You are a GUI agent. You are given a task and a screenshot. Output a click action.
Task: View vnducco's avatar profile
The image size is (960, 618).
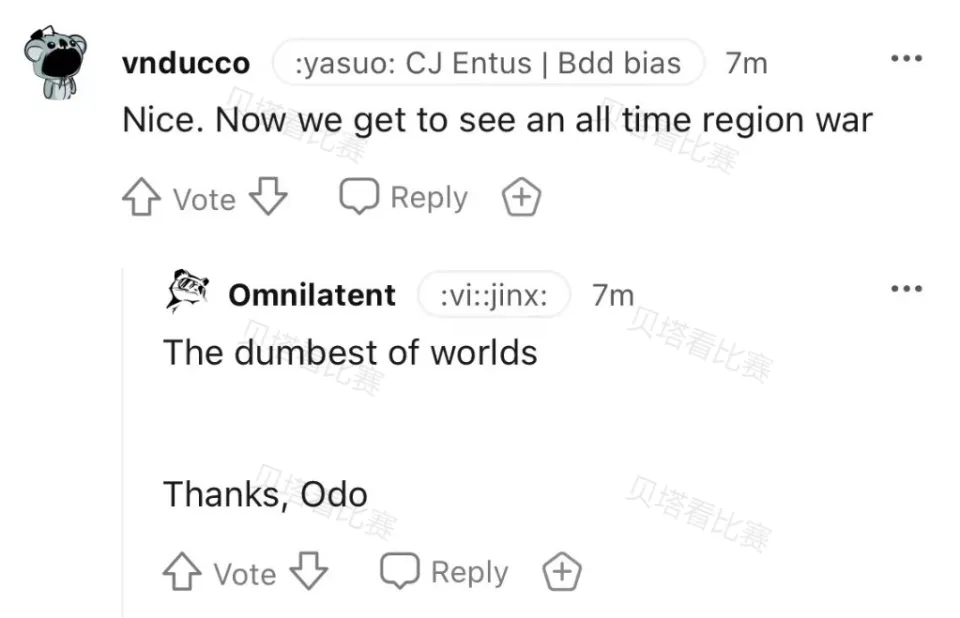pyautogui.click(x=56, y=65)
